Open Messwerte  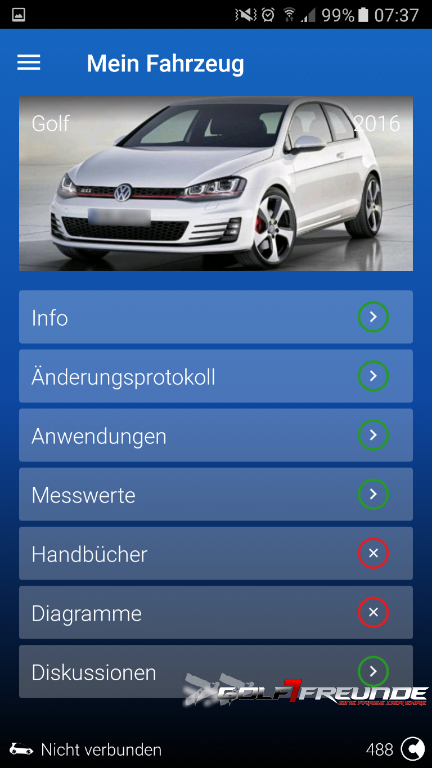coord(216,495)
